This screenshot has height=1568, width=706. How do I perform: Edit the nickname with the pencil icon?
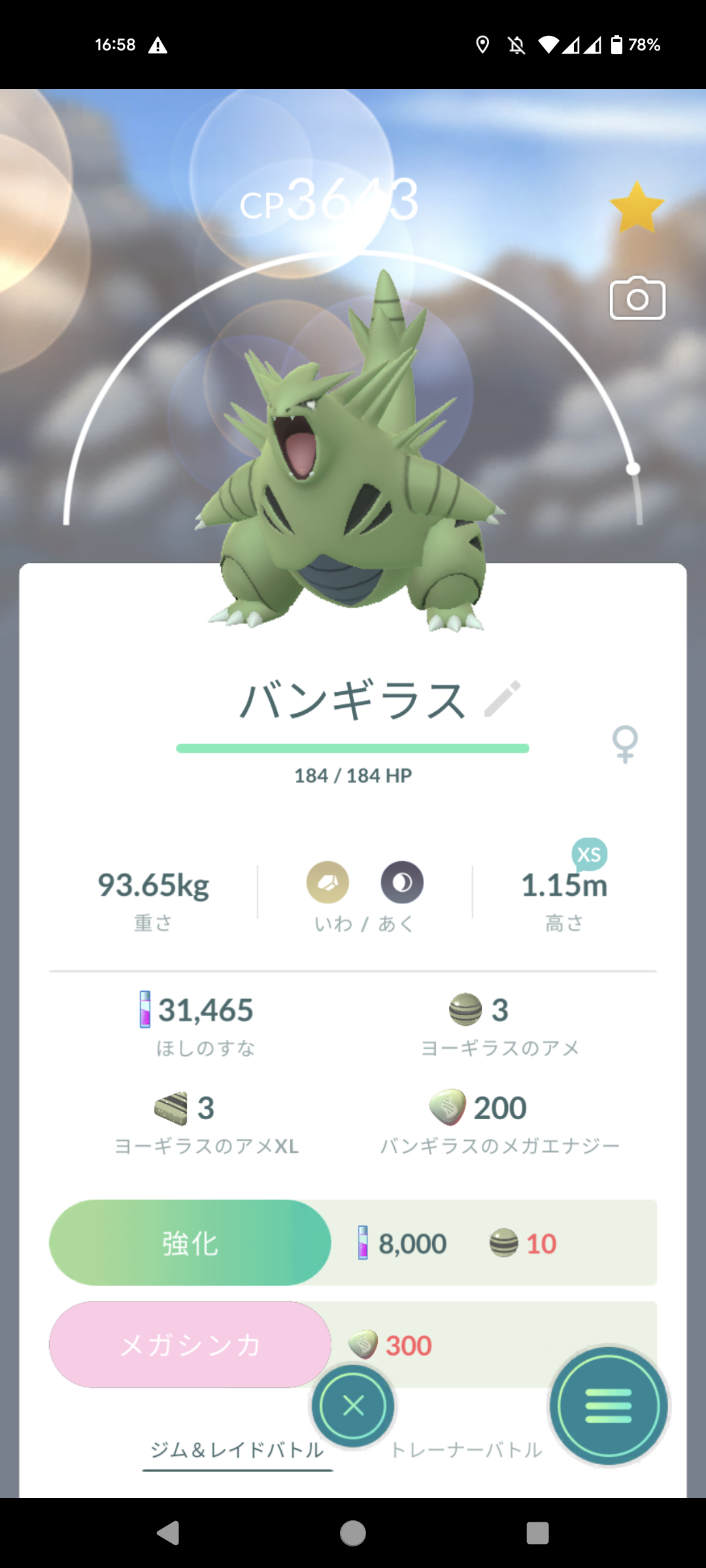coord(502,698)
